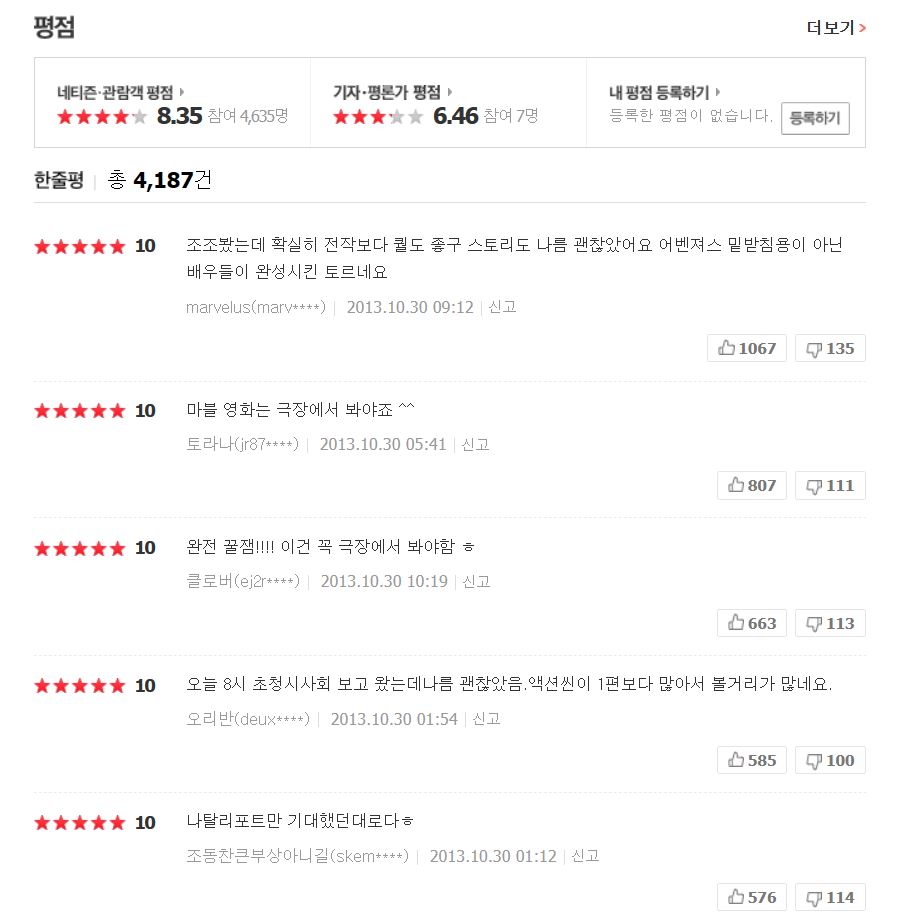Like the review by marvelus
The width and height of the screenshot is (901, 924).
pyautogui.click(x=747, y=348)
